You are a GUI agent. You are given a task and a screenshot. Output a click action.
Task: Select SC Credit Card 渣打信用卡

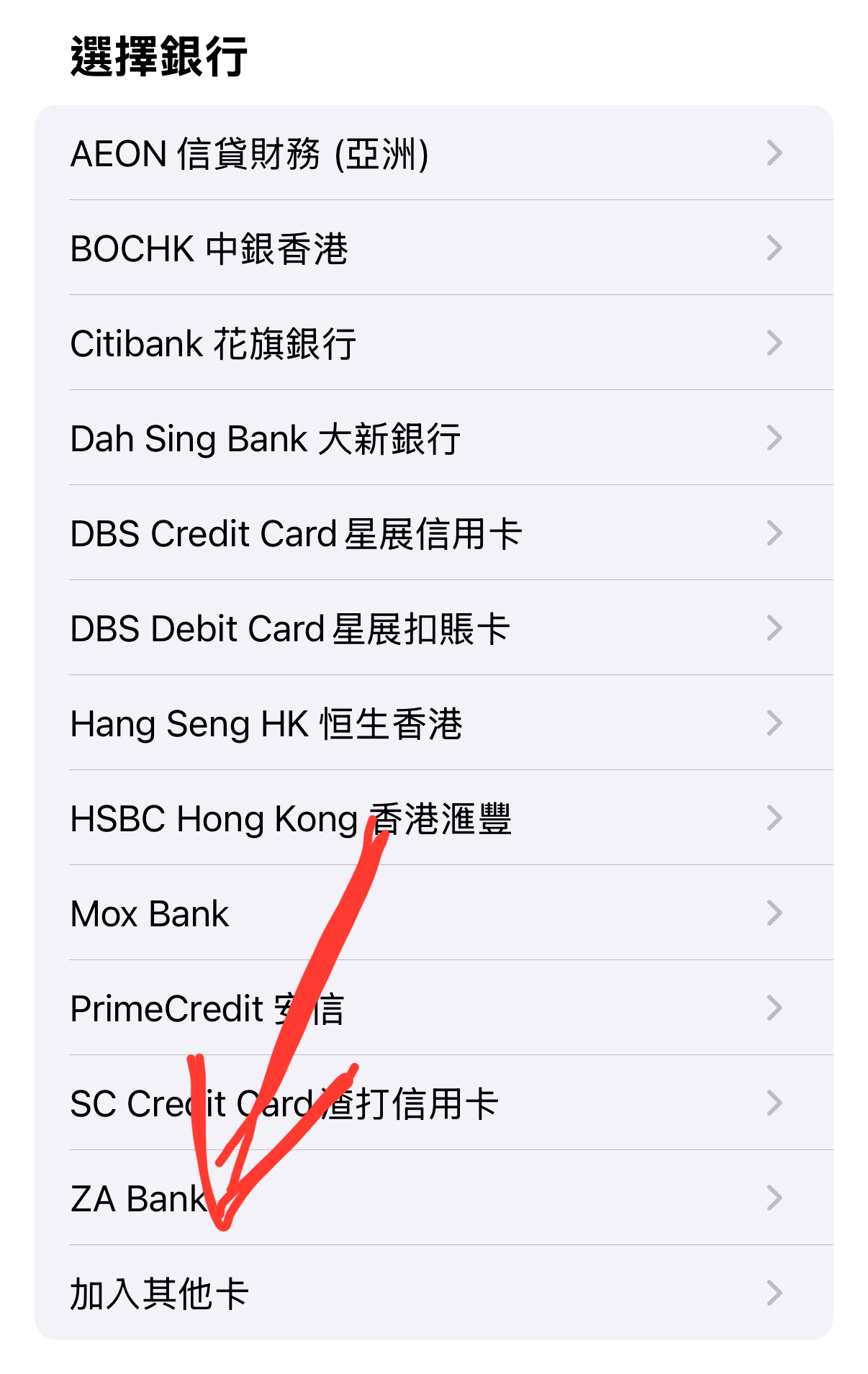pyautogui.click(x=432, y=1103)
